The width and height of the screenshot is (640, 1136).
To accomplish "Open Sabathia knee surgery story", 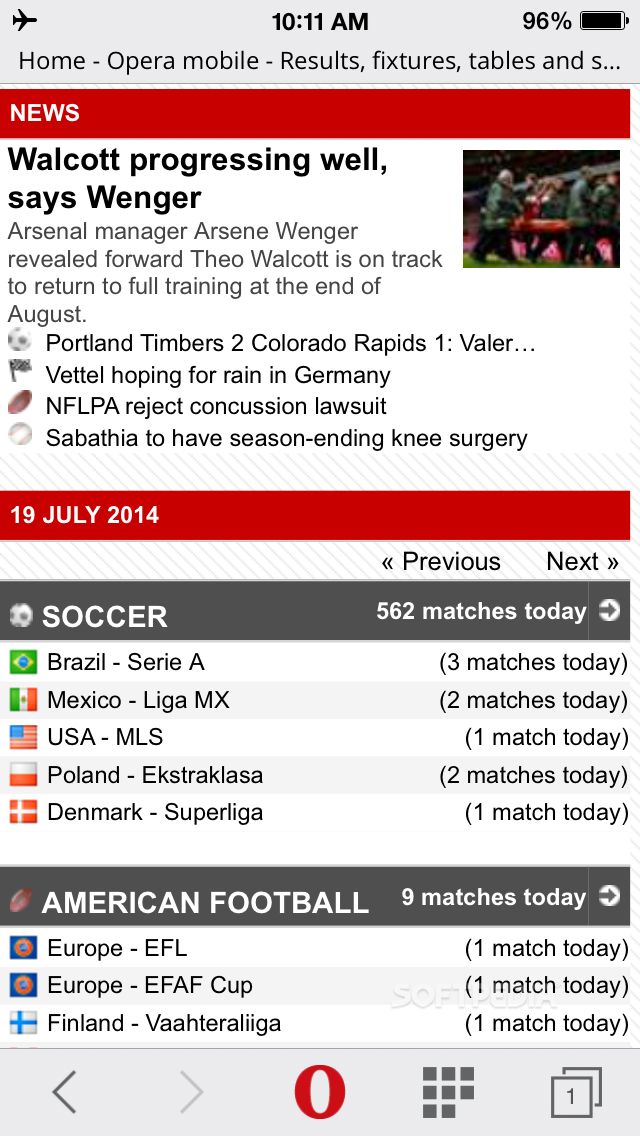I will [286, 438].
